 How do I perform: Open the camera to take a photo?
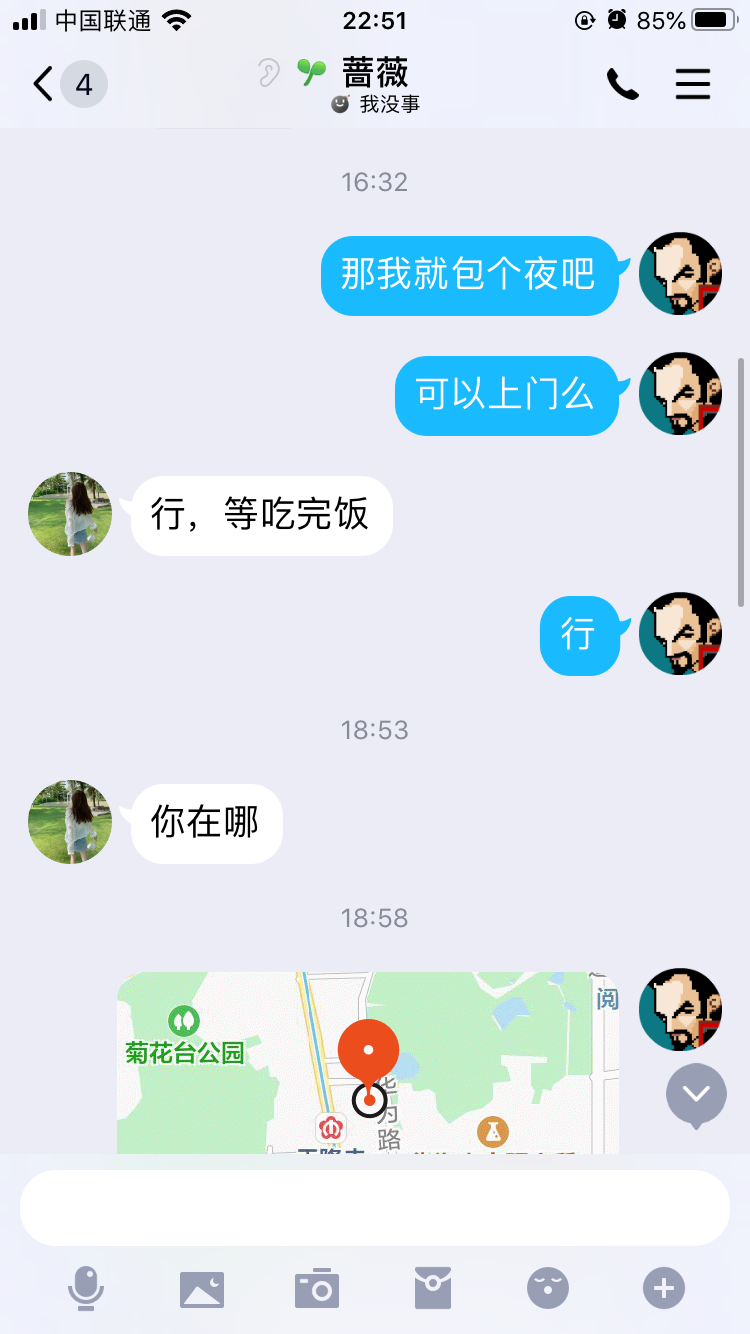point(317,1288)
